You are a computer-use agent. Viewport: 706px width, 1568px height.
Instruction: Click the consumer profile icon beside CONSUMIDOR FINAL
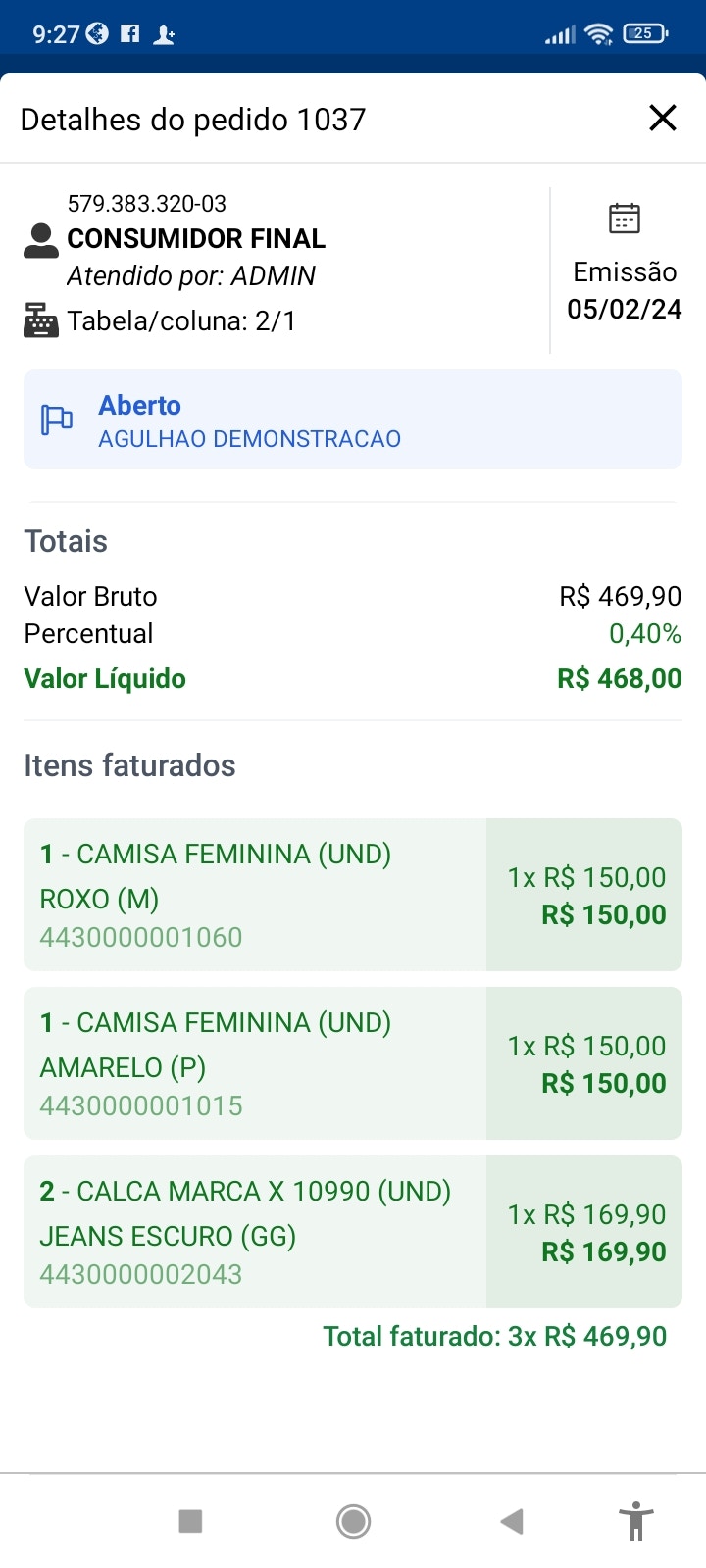coord(39,238)
